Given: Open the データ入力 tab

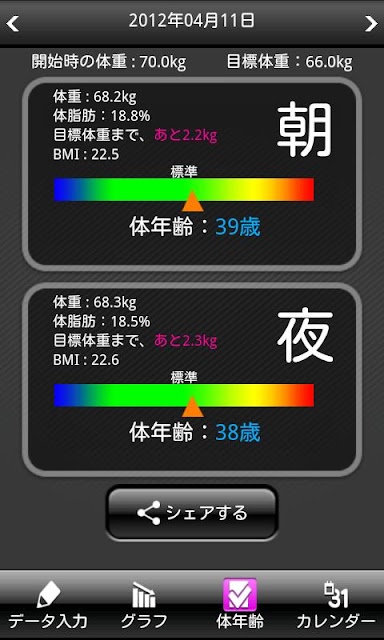Looking at the screenshot, I should [x=48, y=605].
